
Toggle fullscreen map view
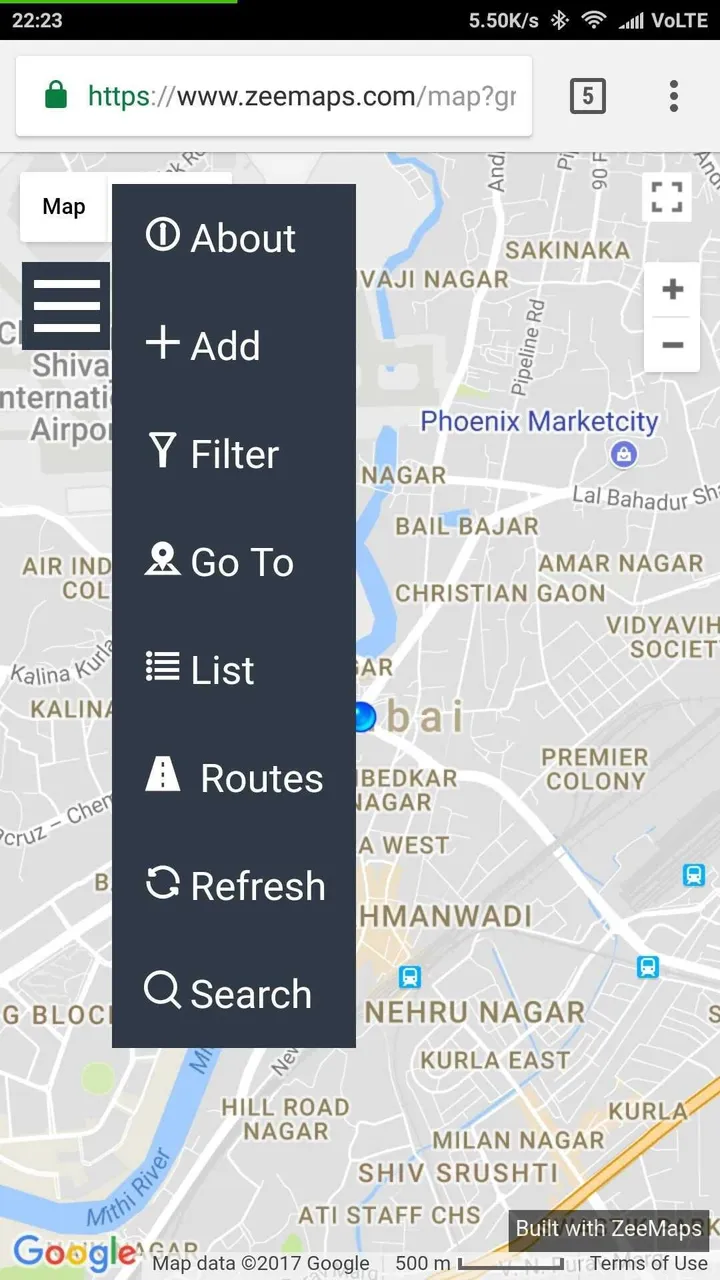pos(667,196)
